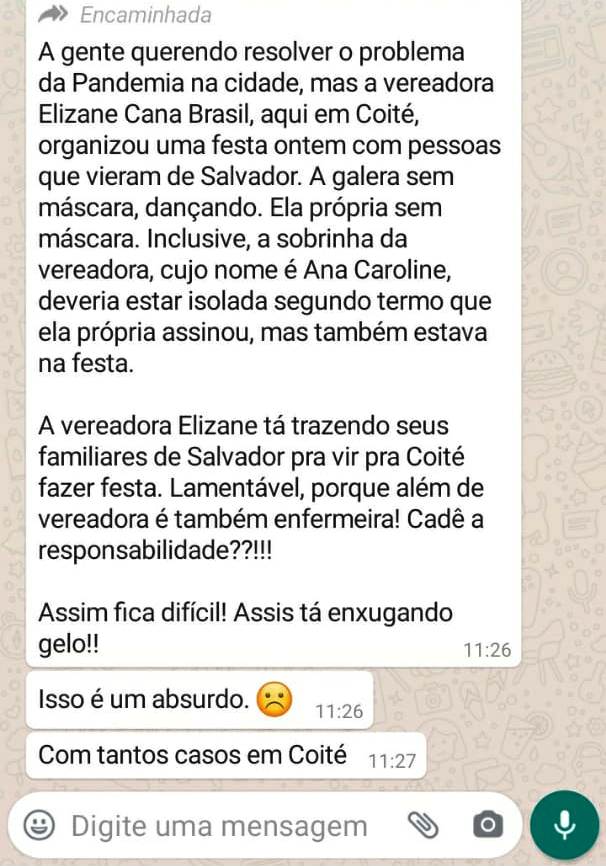Open the camera from the message bar
This screenshot has width=606, height=866.
(x=487, y=825)
